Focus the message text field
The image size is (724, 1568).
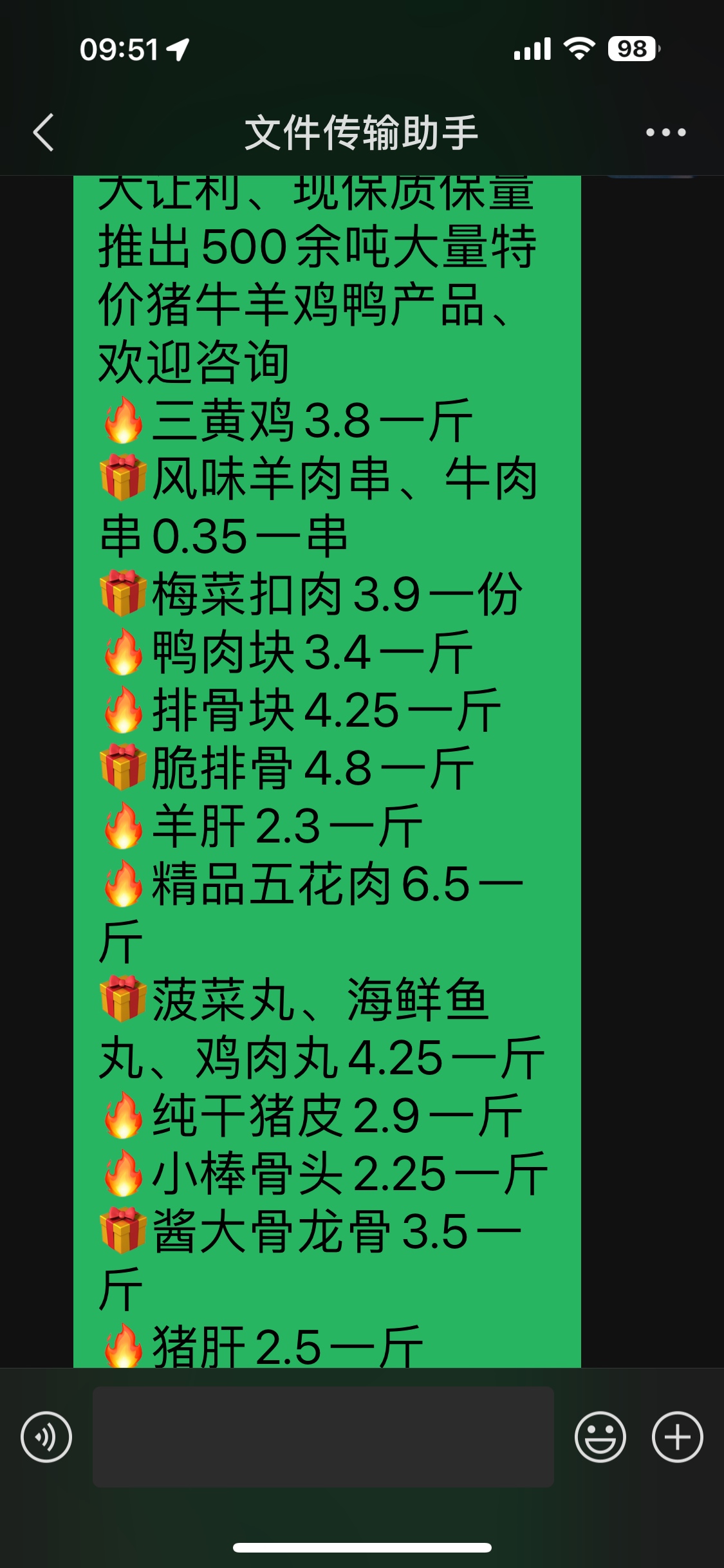point(323,1437)
